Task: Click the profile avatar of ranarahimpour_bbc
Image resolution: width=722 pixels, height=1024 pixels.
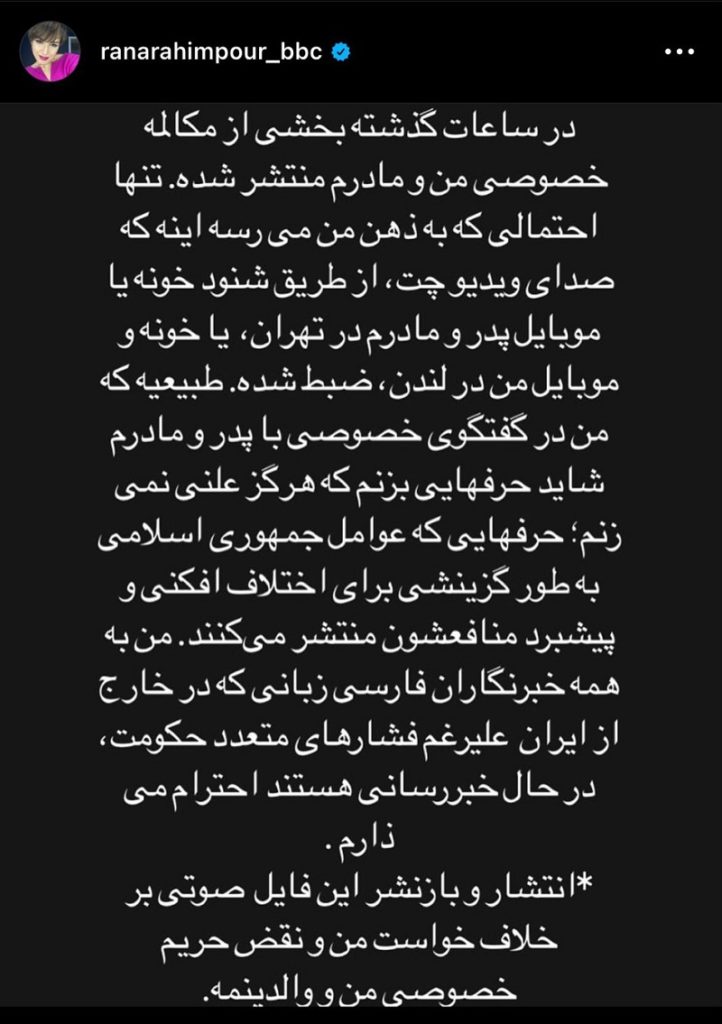Action: point(49,46)
